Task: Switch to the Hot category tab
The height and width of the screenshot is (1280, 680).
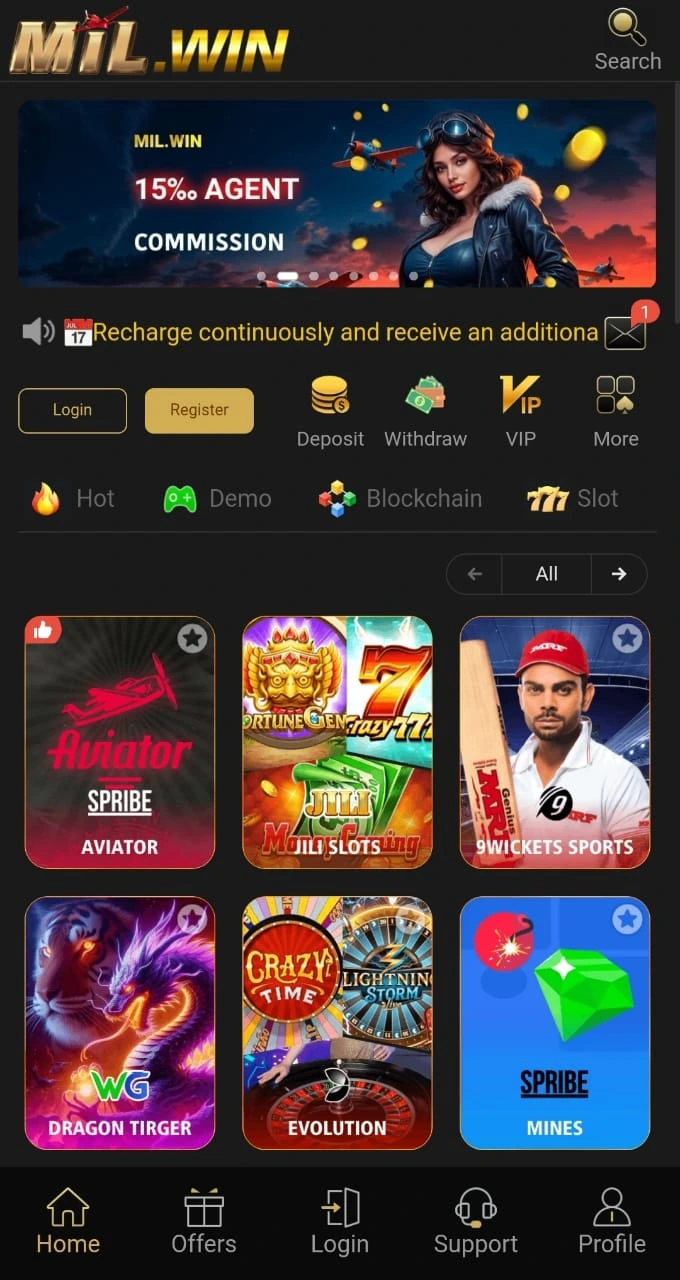Action: [x=74, y=498]
